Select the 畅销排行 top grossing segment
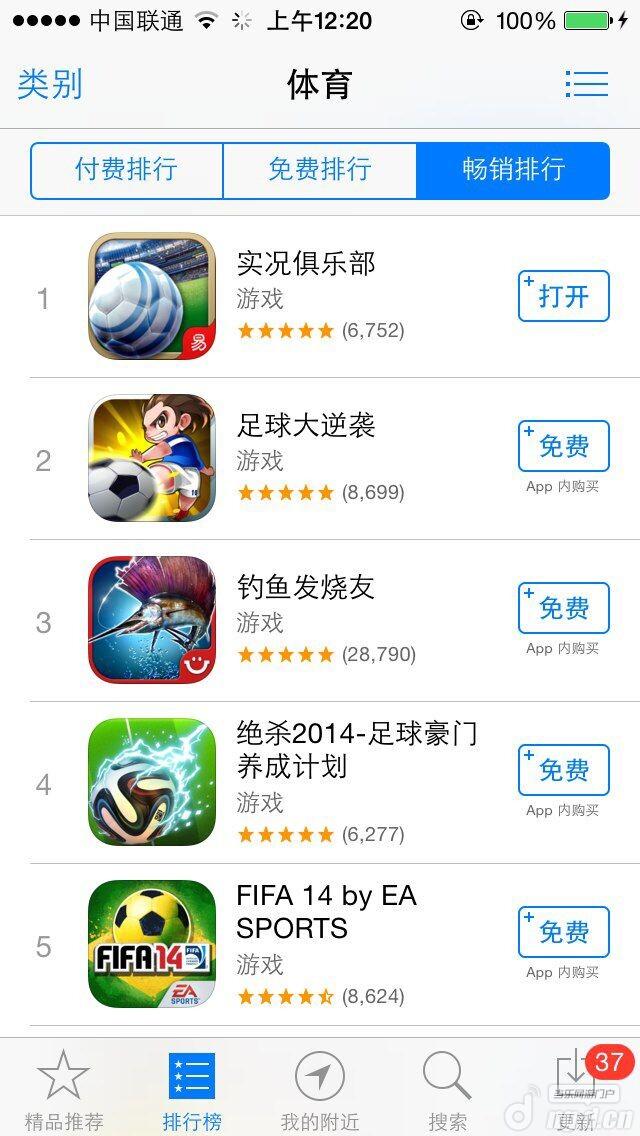 (x=513, y=170)
